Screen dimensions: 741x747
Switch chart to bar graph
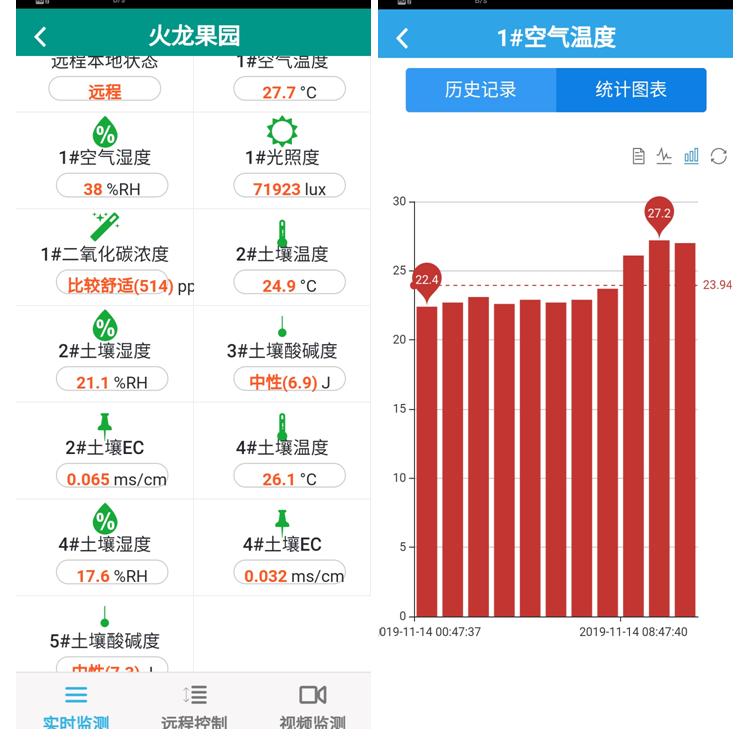click(691, 156)
